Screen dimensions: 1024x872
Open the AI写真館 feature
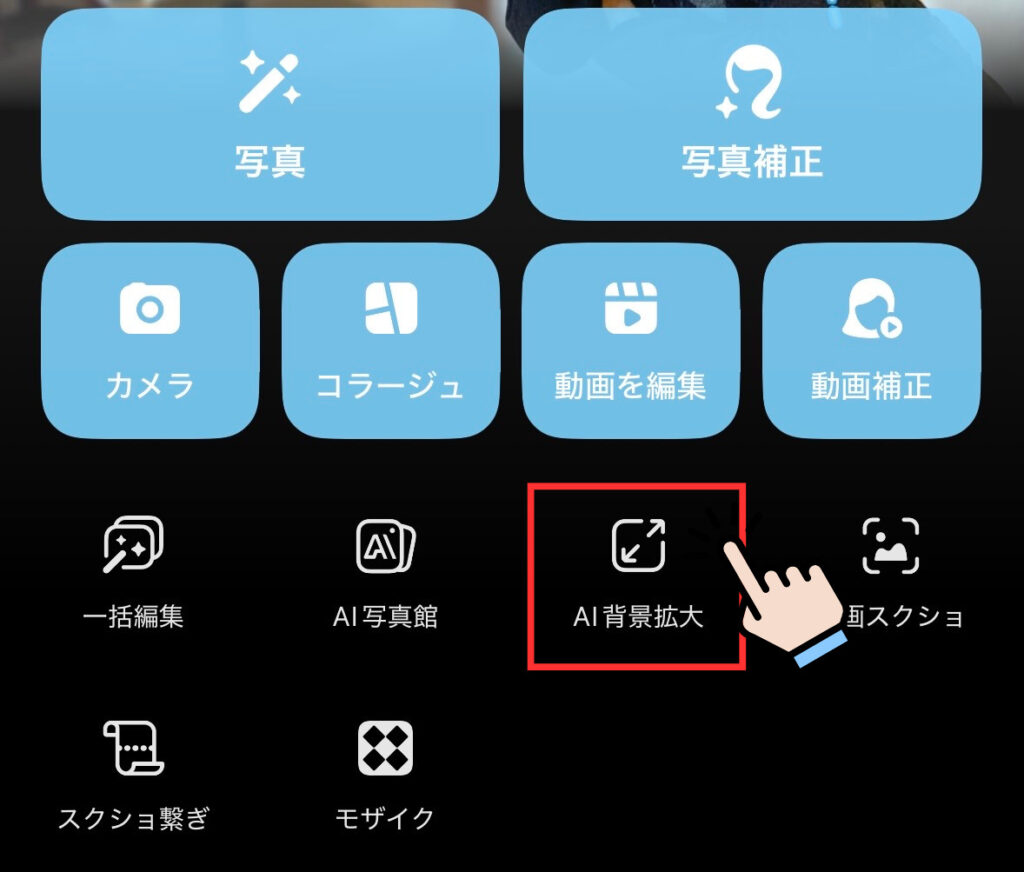(386, 570)
